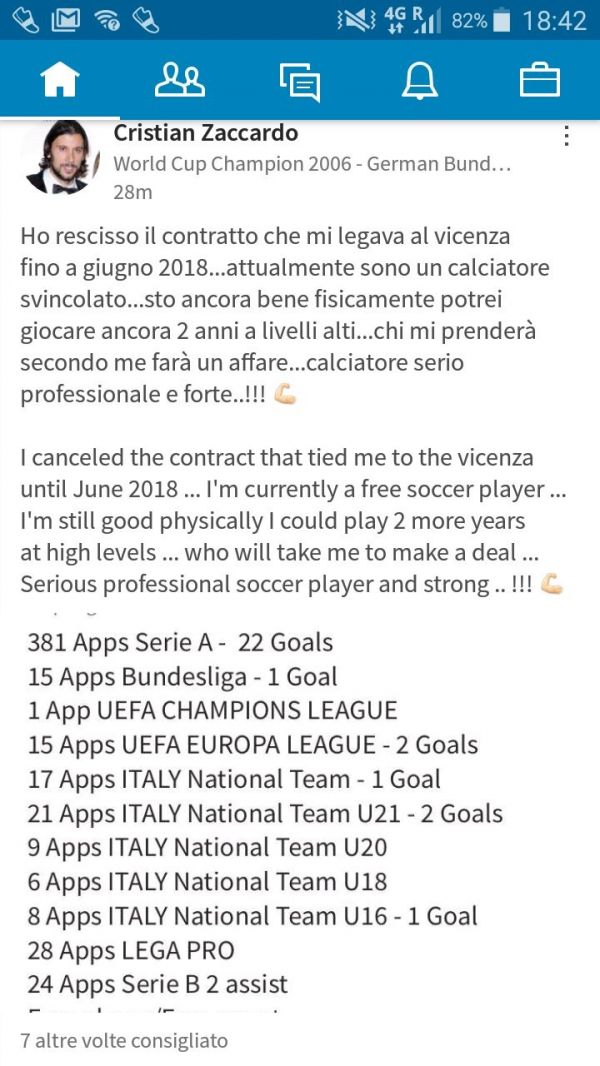The height and width of the screenshot is (1066, 600).
Task: Open Cristian Zaccardo's profile via his name
Action: pyautogui.click(x=205, y=134)
